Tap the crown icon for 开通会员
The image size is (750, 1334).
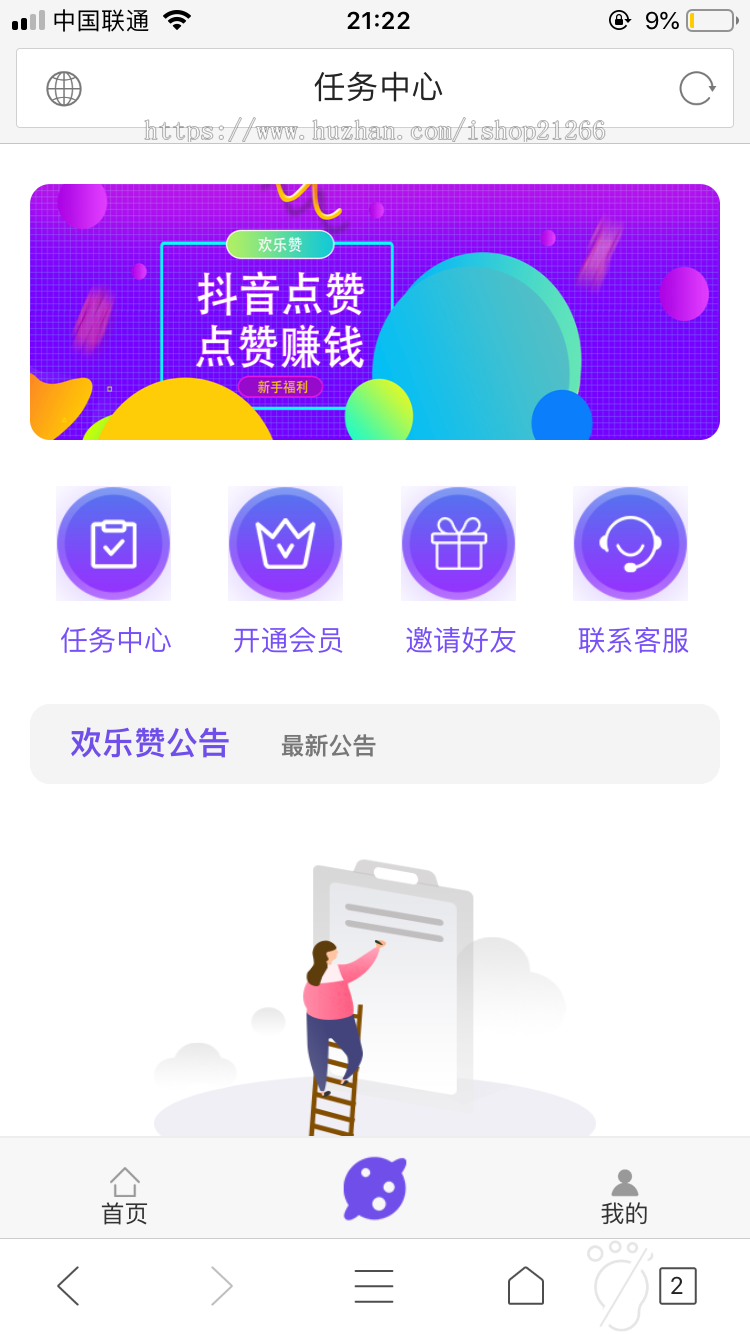pos(285,543)
